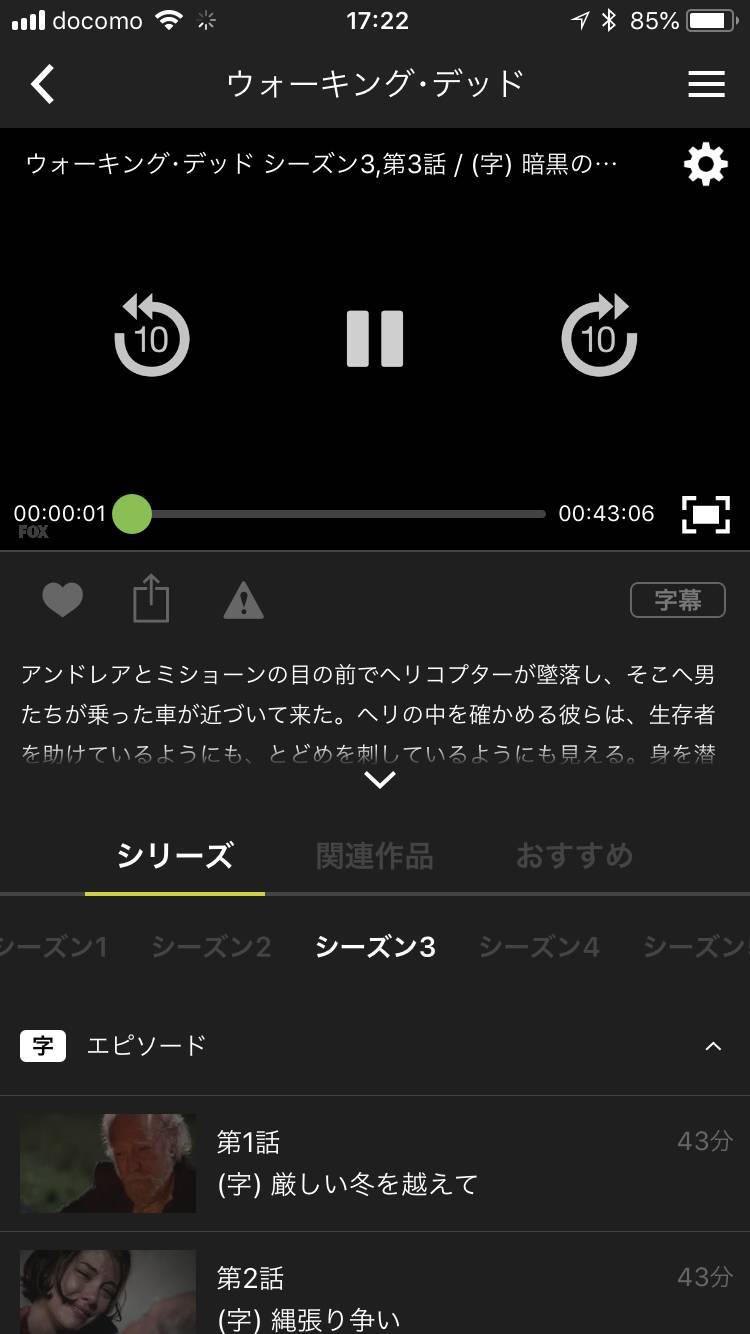Skip forward 10 seconds

598,336
